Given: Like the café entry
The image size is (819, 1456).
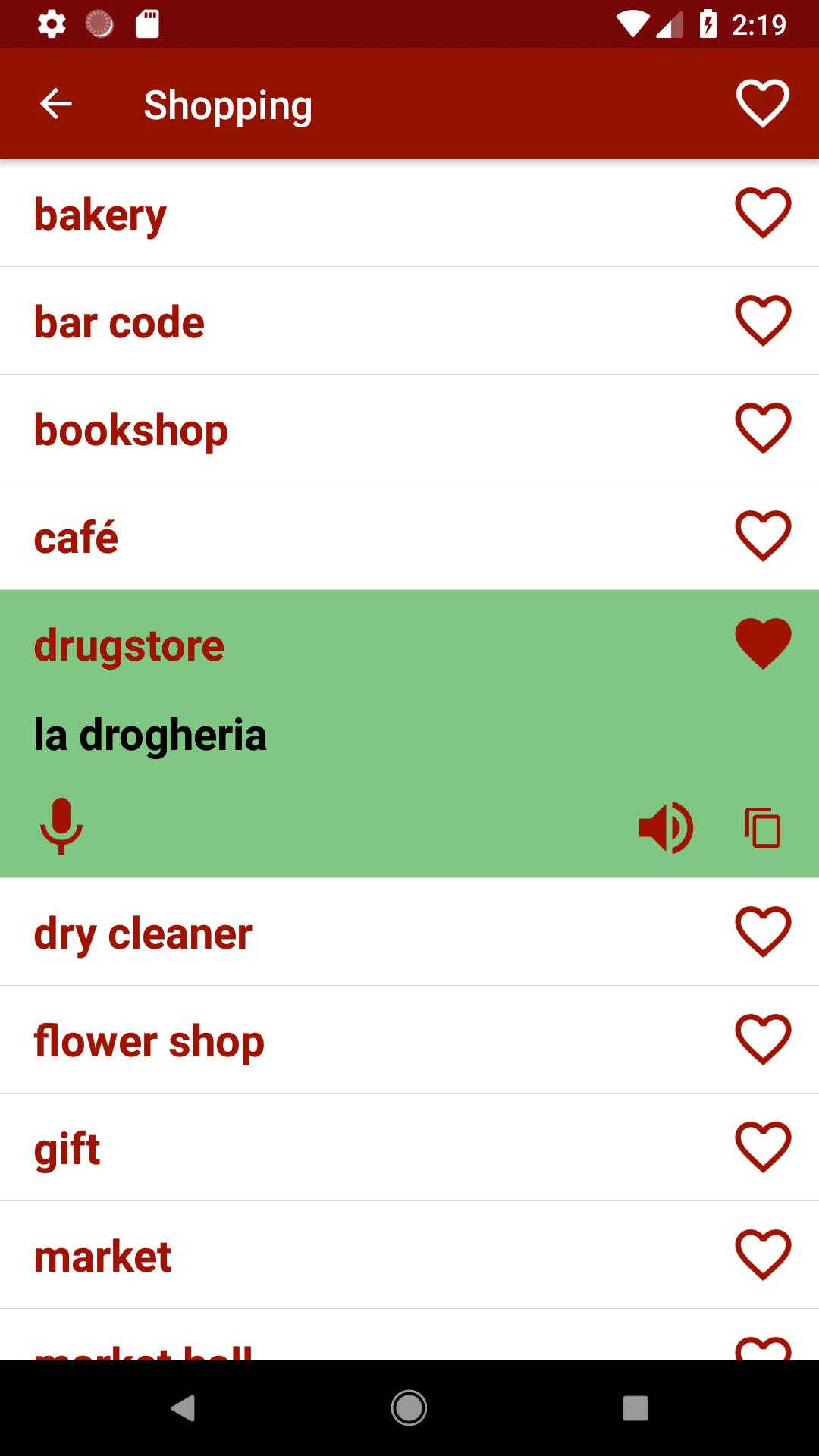Looking at the screenshot, I should point(762,536).
